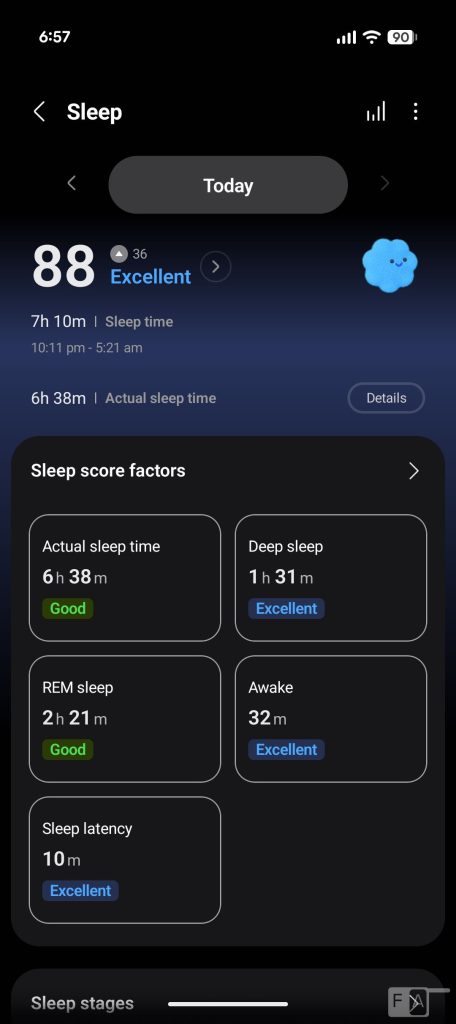Screen dimensions: 456x1024
Task: Expand Sleep score factors
Action: pyautogui.click(x=414, y=471)
